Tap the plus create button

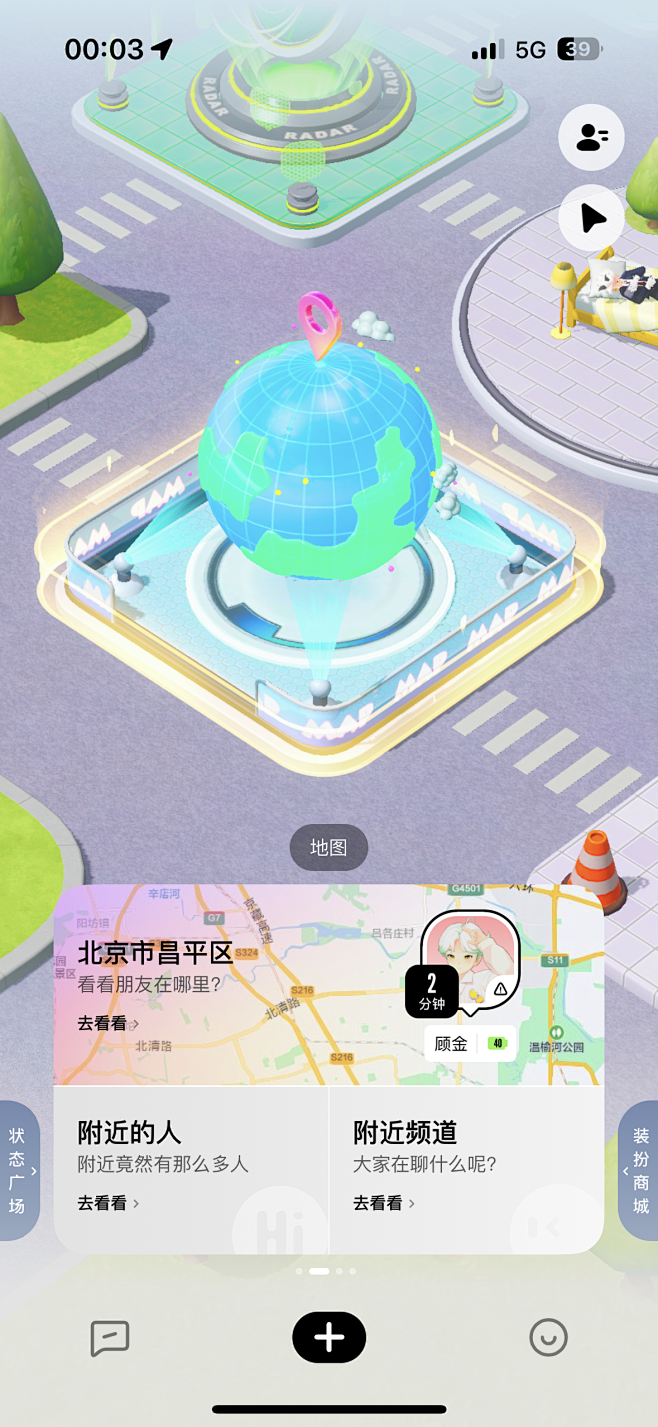(329, 1337)
